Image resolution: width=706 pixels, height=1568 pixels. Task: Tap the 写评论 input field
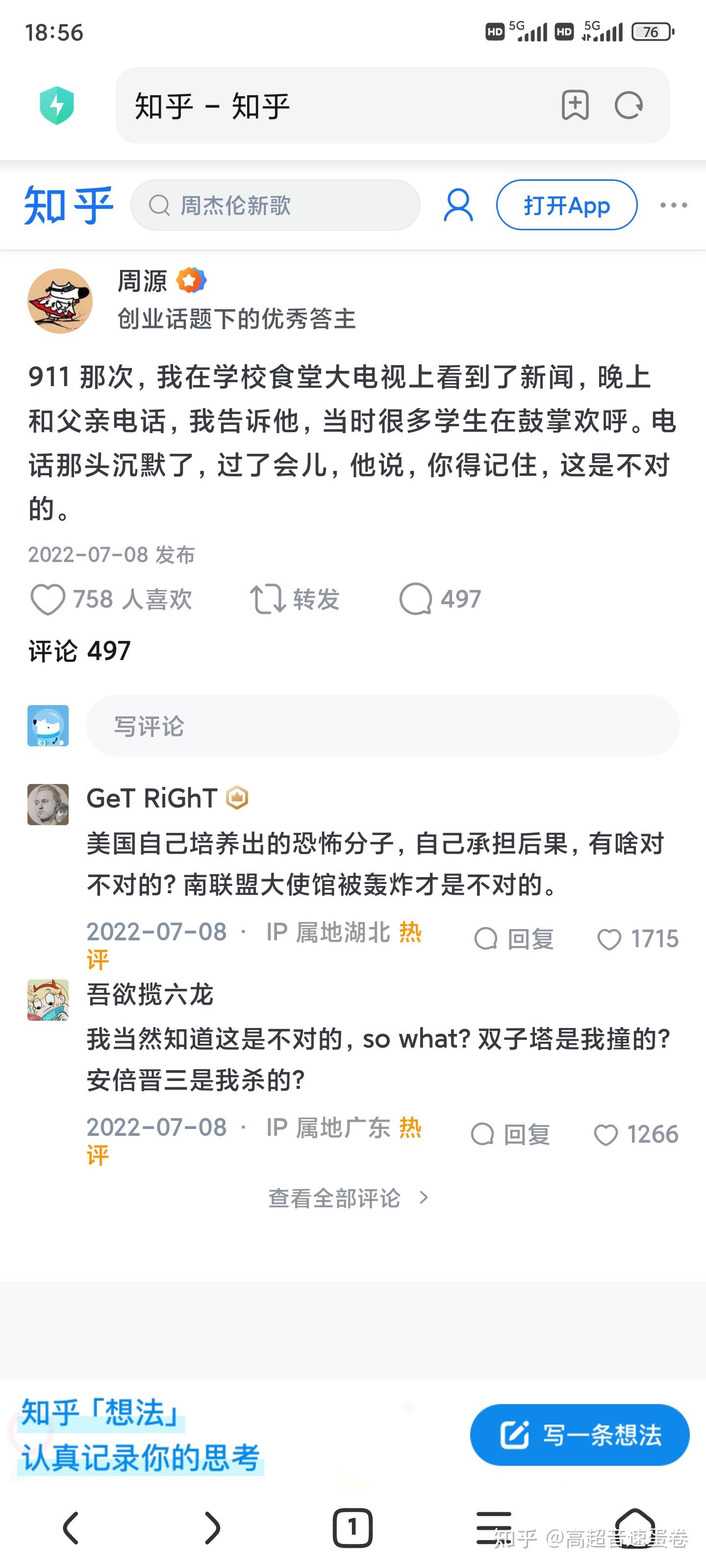382,726
